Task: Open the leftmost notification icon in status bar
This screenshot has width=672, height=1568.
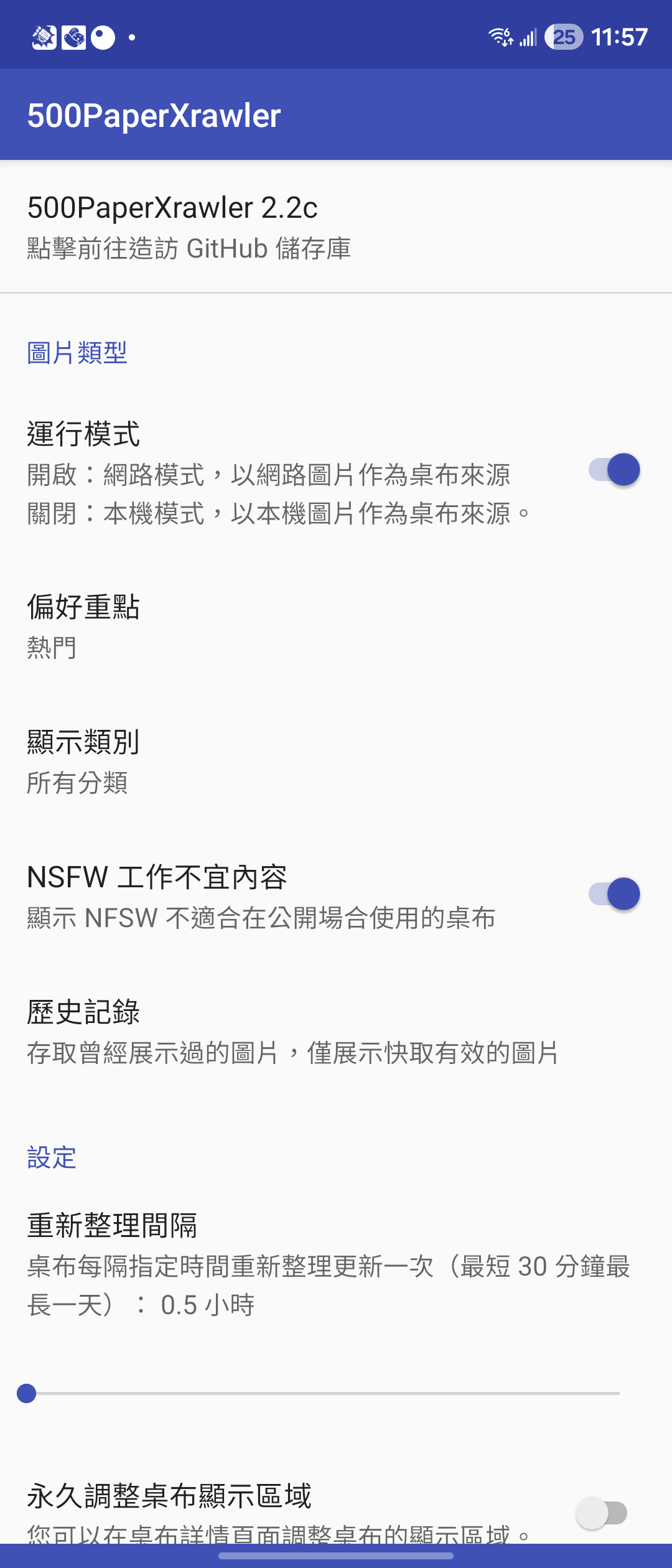Action: [44, 36]
